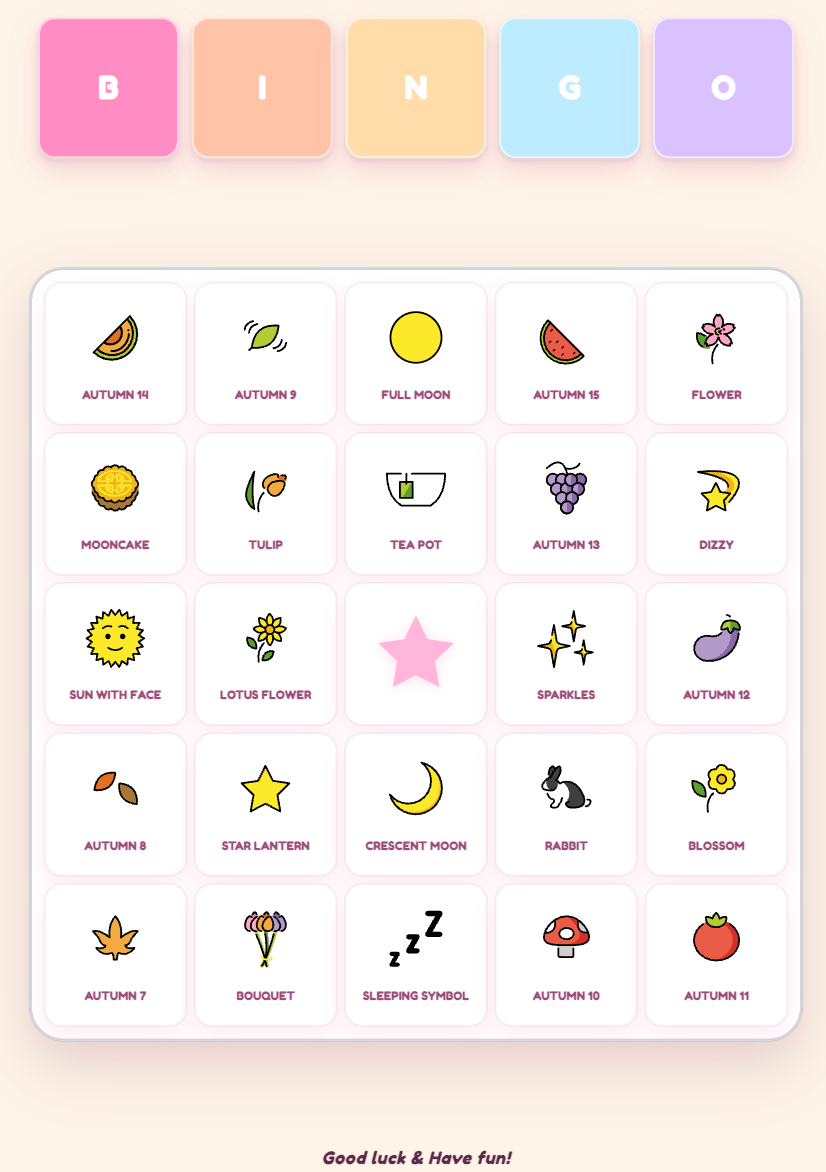Tap the Rabbit bingo square

click(x=566, y=804)
